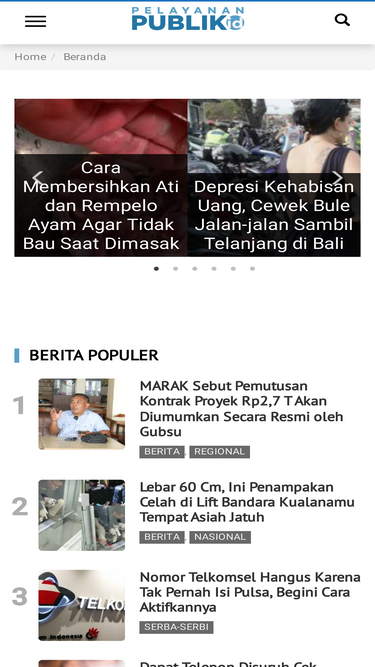Open the Lift Bandara Kualanamu article
Viewport: 375px width, 667px height.
(247, 502)
